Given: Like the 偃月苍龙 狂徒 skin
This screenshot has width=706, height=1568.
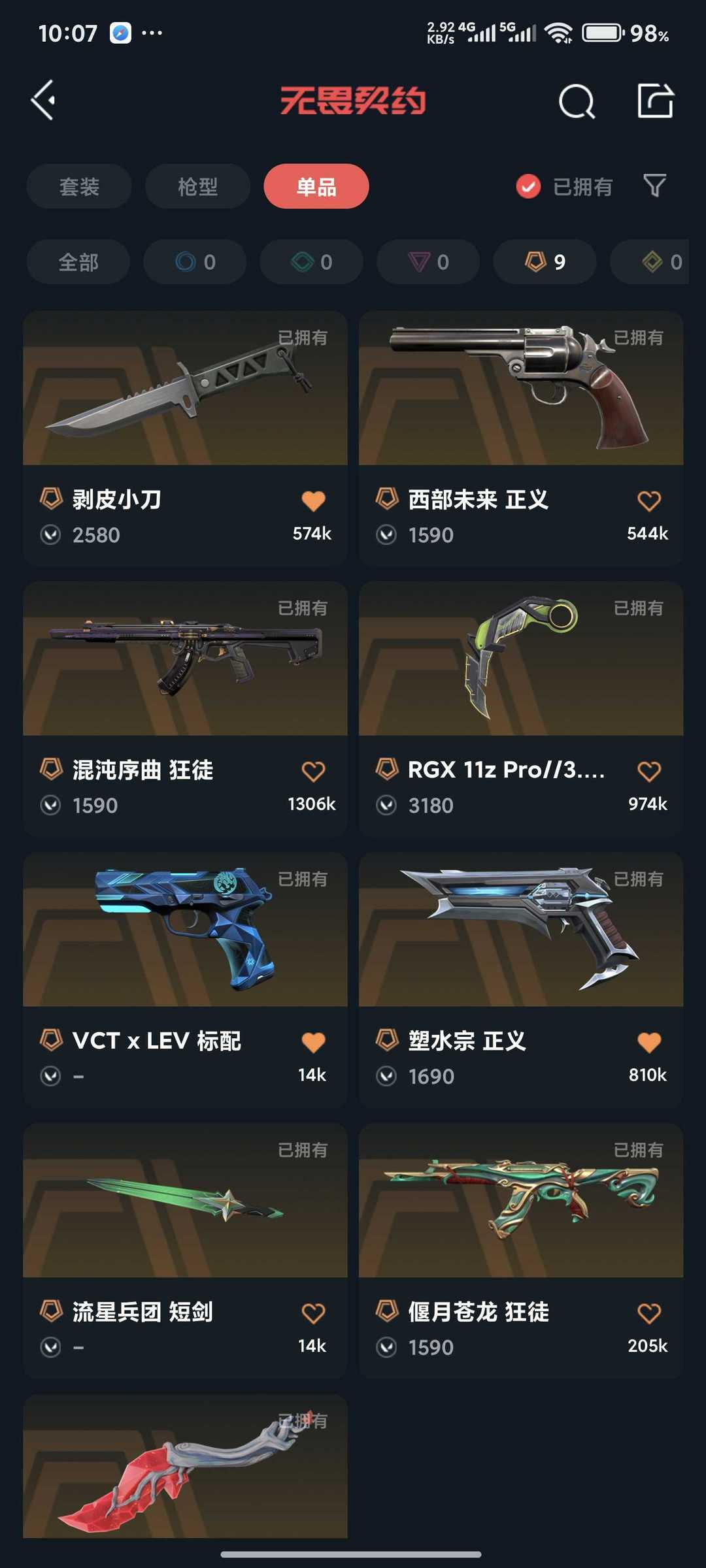Looking at the screenshot, I should pos(649,1313).
